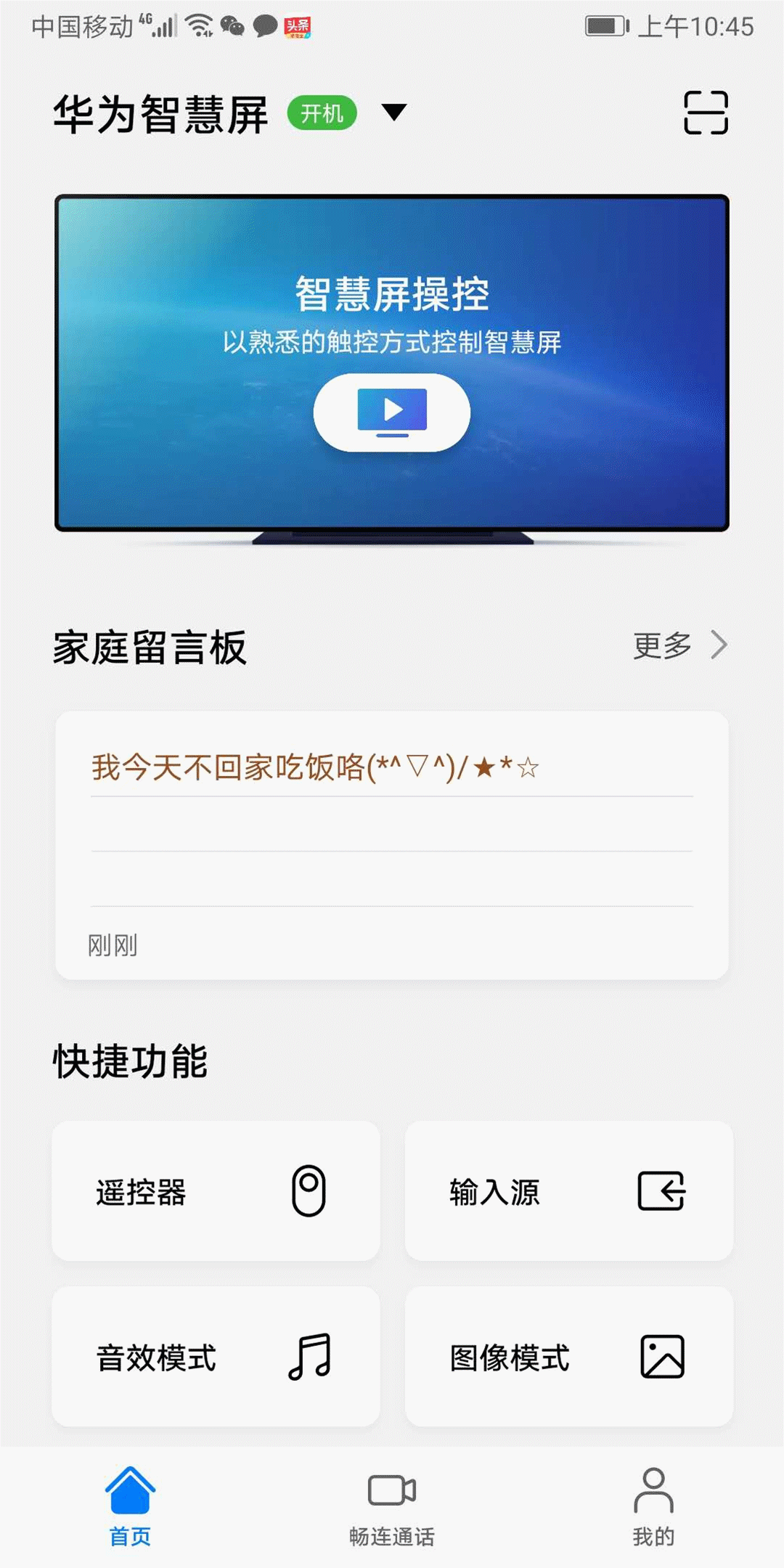Image resolution: width=784 pixels, height=1568 pixels.
Task: Select the 音效模式 shortcut
Action: (216, 1356)
